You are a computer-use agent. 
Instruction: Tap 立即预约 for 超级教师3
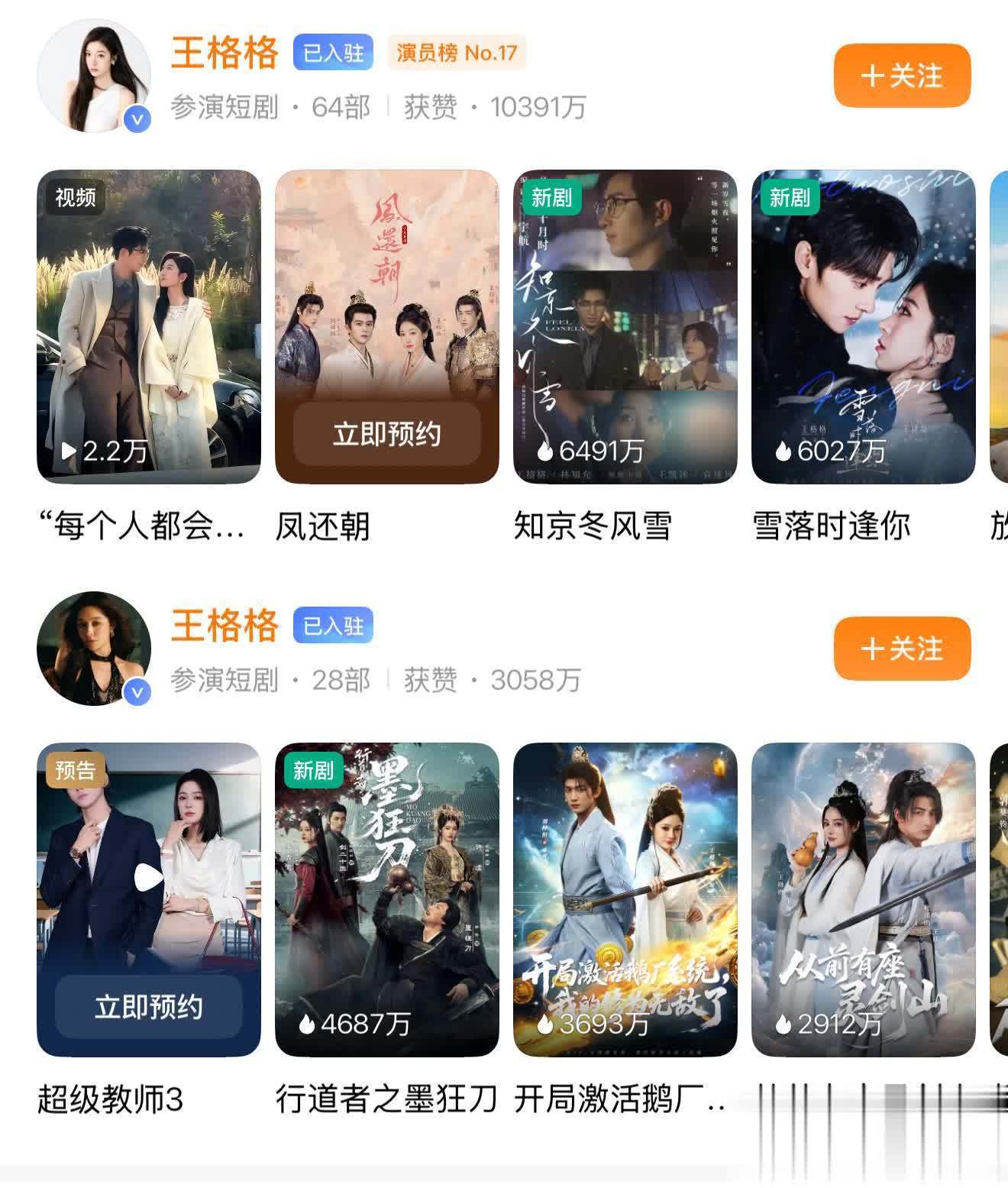click(149, 1006)
